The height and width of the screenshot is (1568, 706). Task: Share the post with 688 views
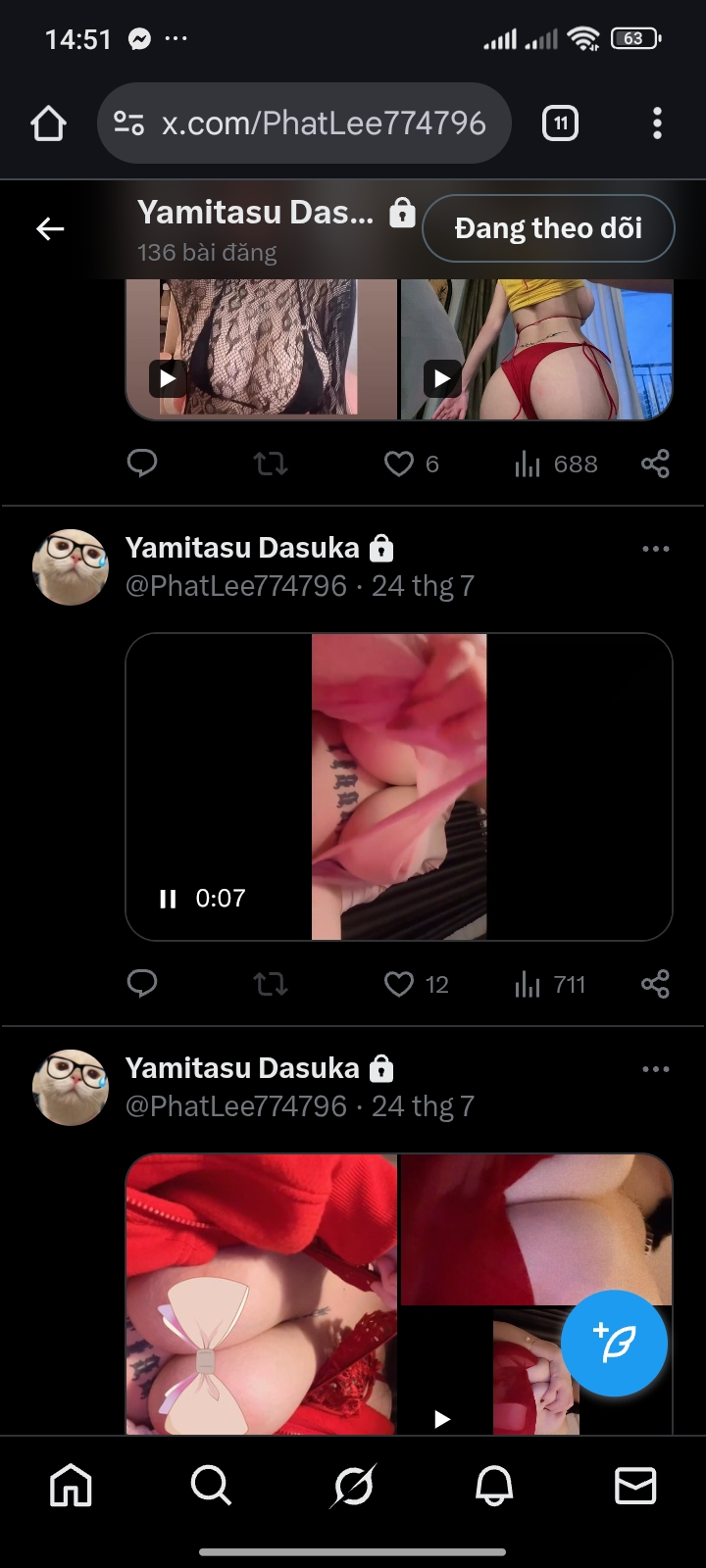655,464
